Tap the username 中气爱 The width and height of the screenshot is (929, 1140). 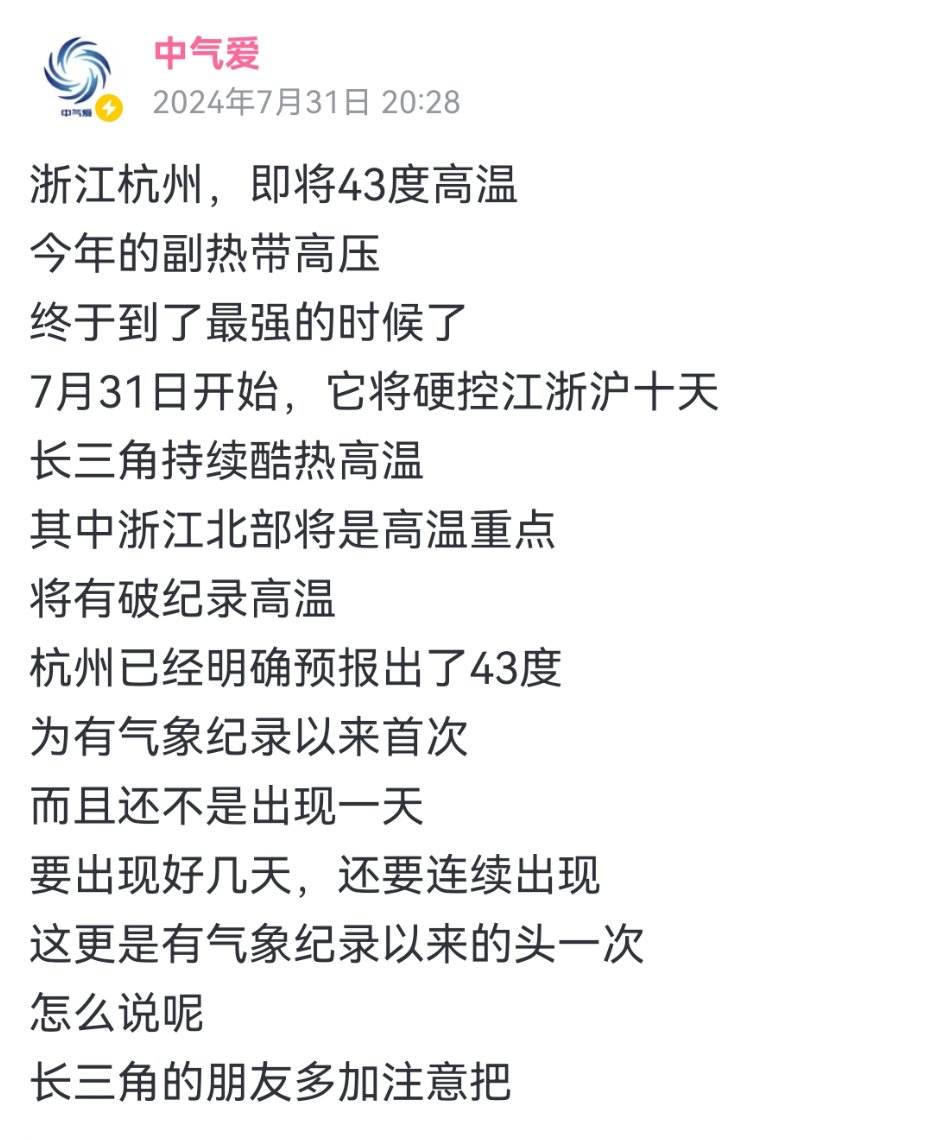tap(207, 53)
